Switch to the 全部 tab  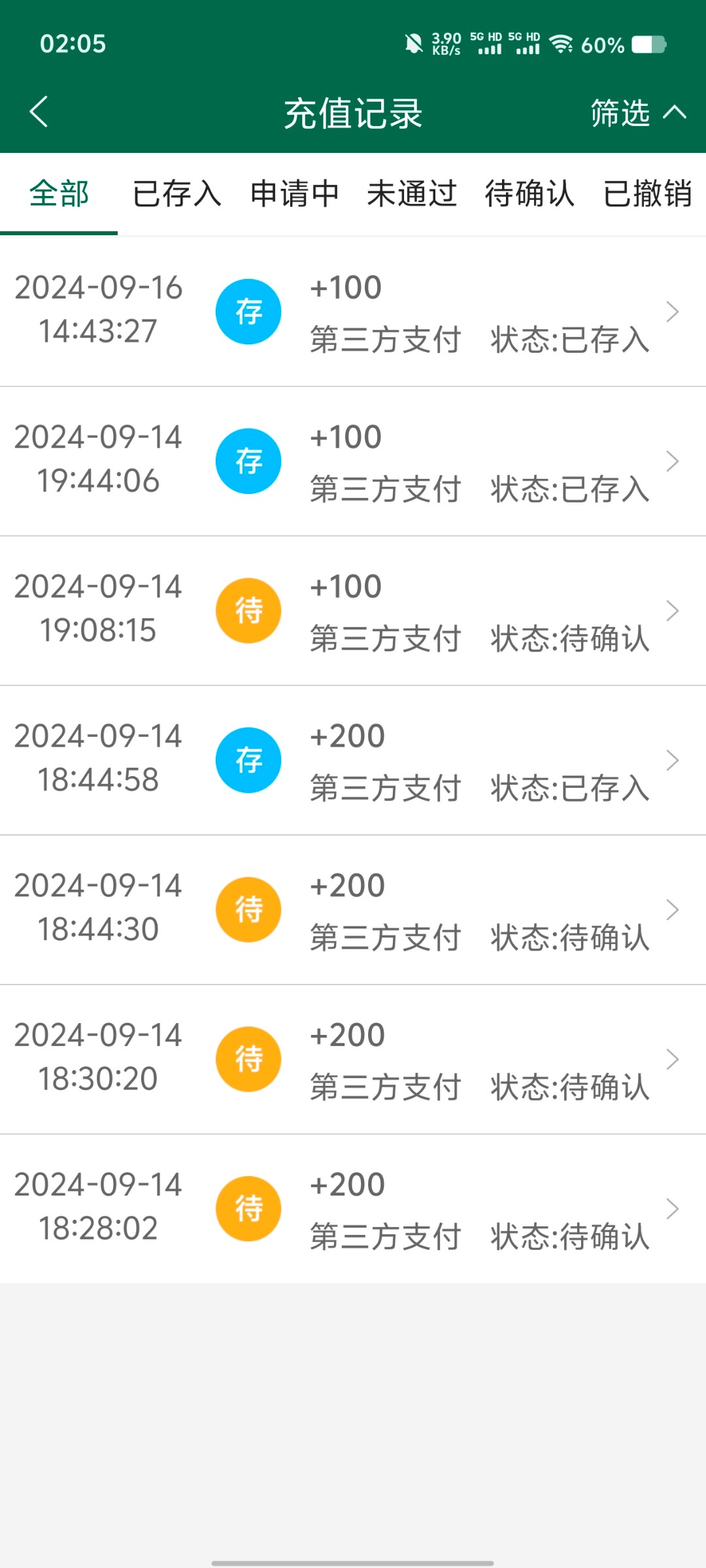click(59, 194)
